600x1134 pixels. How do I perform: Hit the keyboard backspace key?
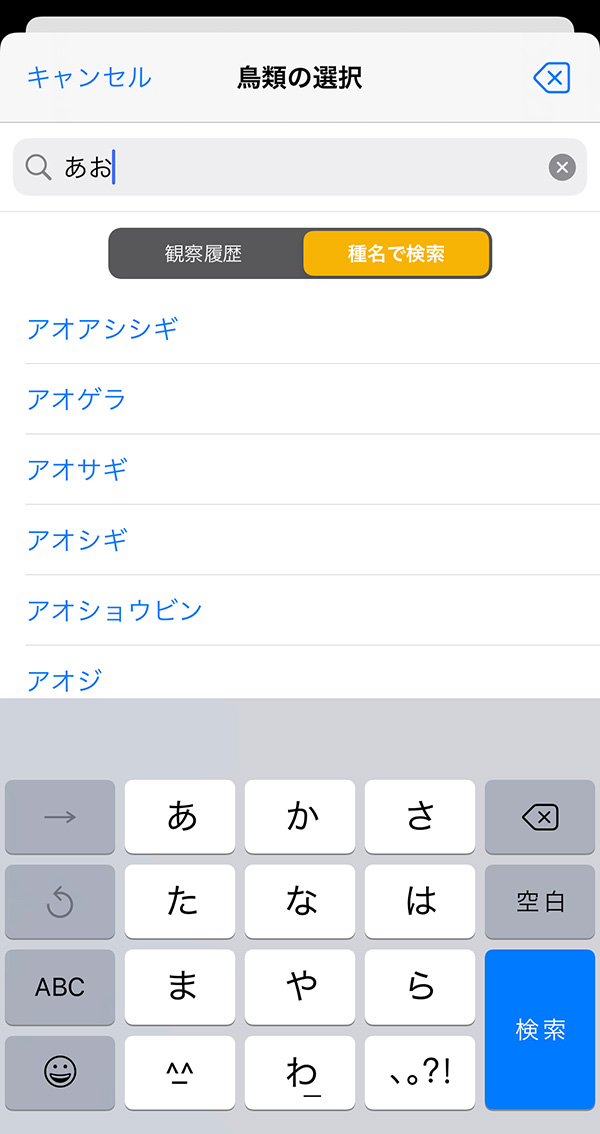click(x=540, y=817)
